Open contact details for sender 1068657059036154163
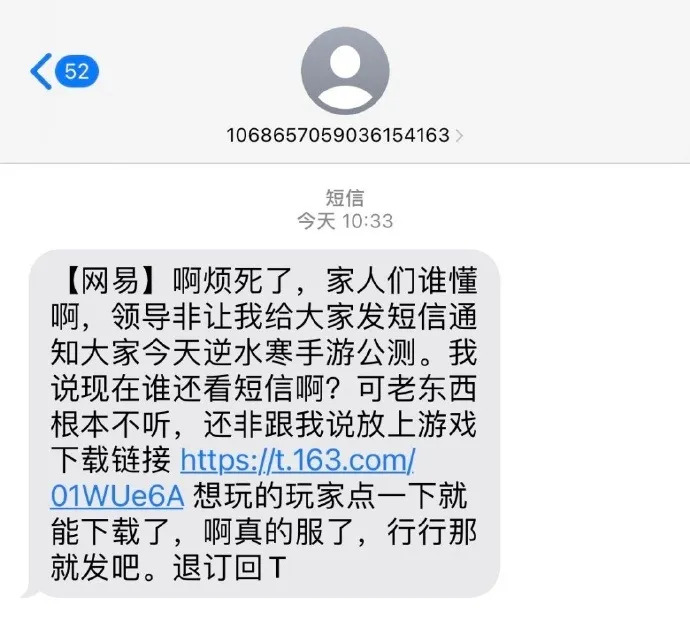 click(344, 134)
